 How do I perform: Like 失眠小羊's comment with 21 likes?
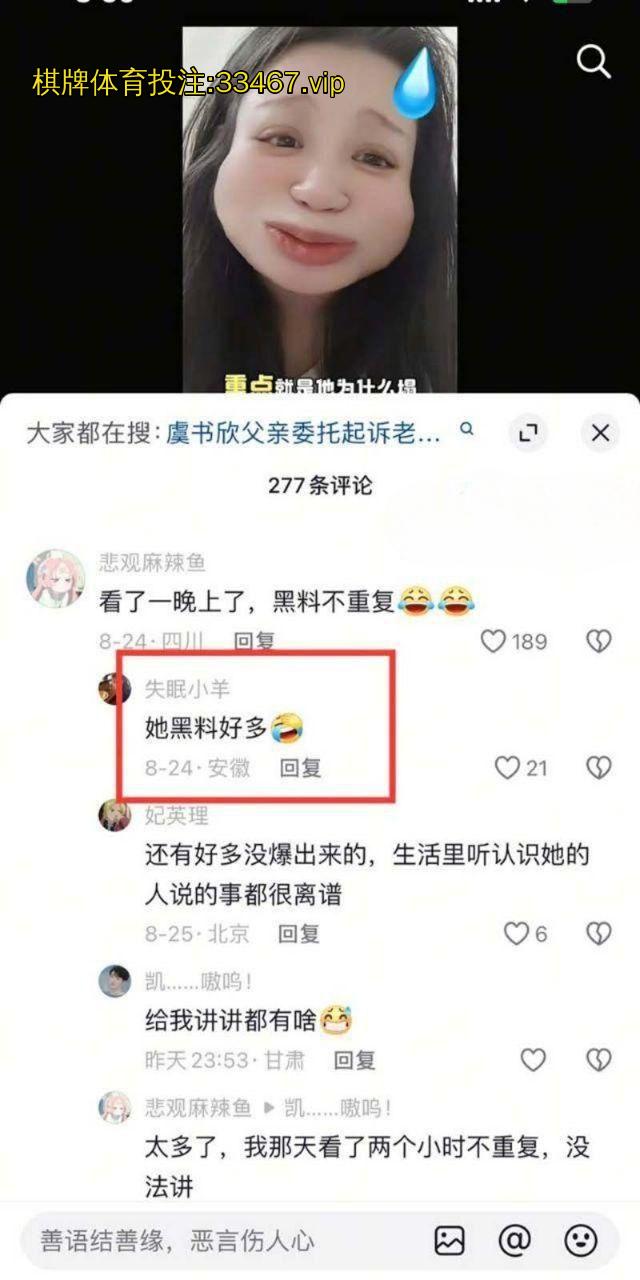pos(509,768)
